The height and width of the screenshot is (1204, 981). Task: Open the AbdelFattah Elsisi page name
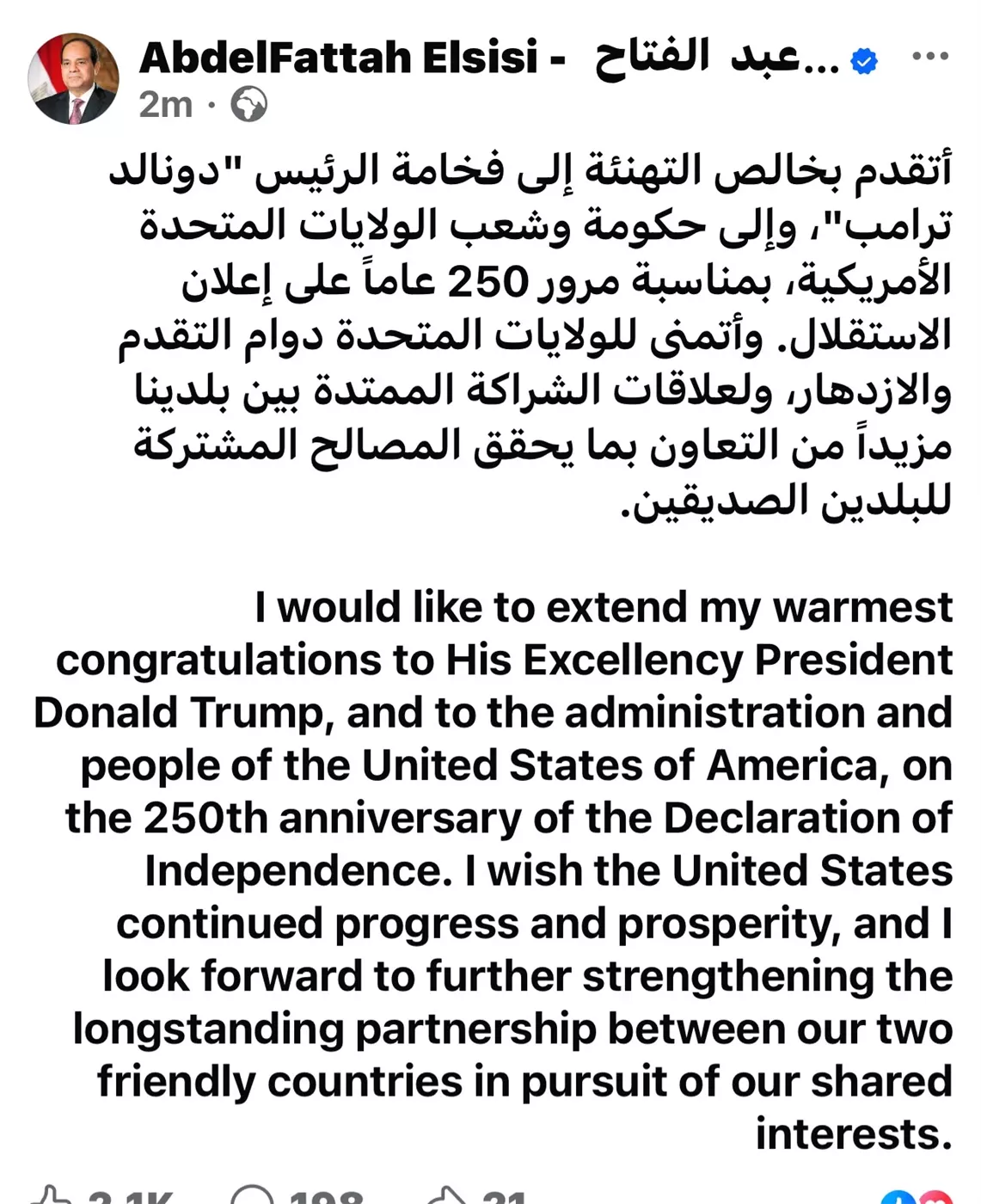490,58
